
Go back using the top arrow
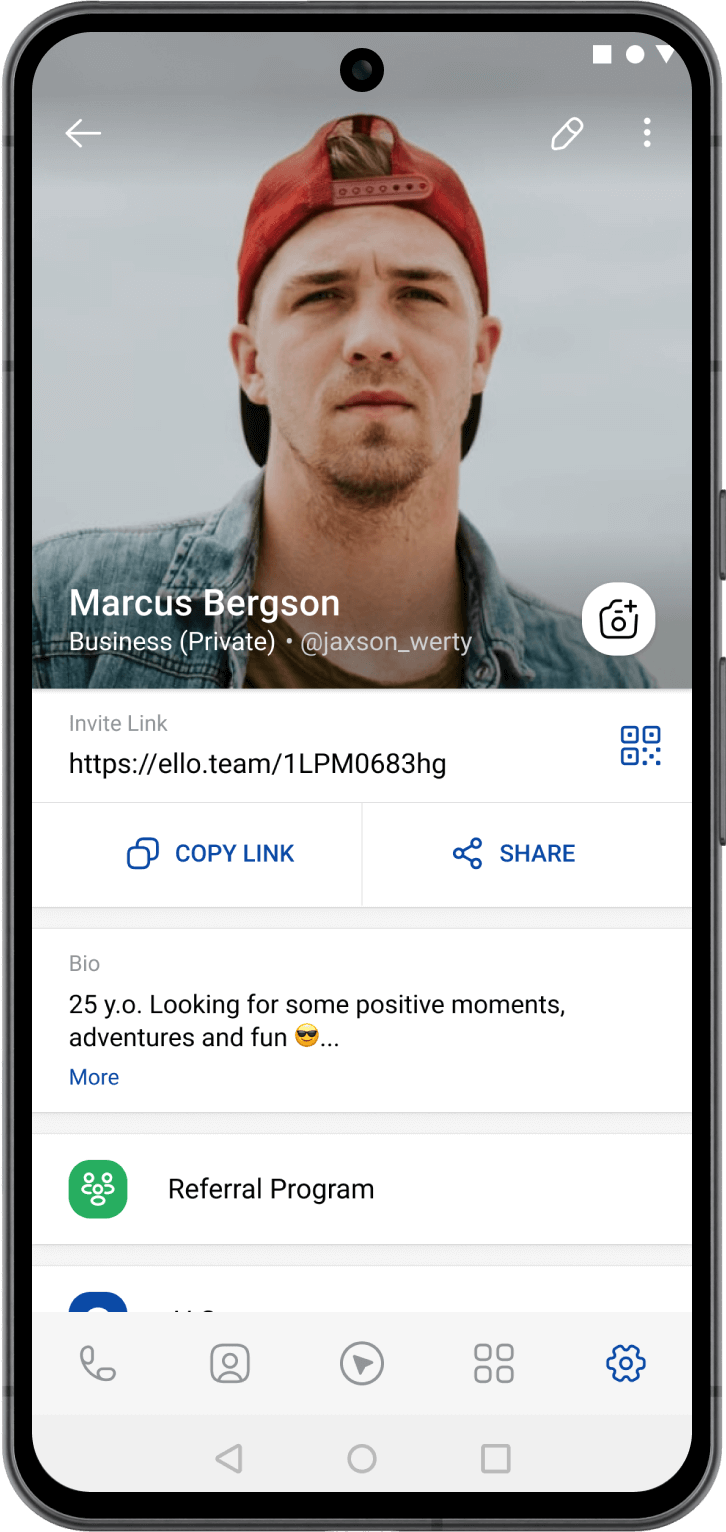tap(83, 133)
